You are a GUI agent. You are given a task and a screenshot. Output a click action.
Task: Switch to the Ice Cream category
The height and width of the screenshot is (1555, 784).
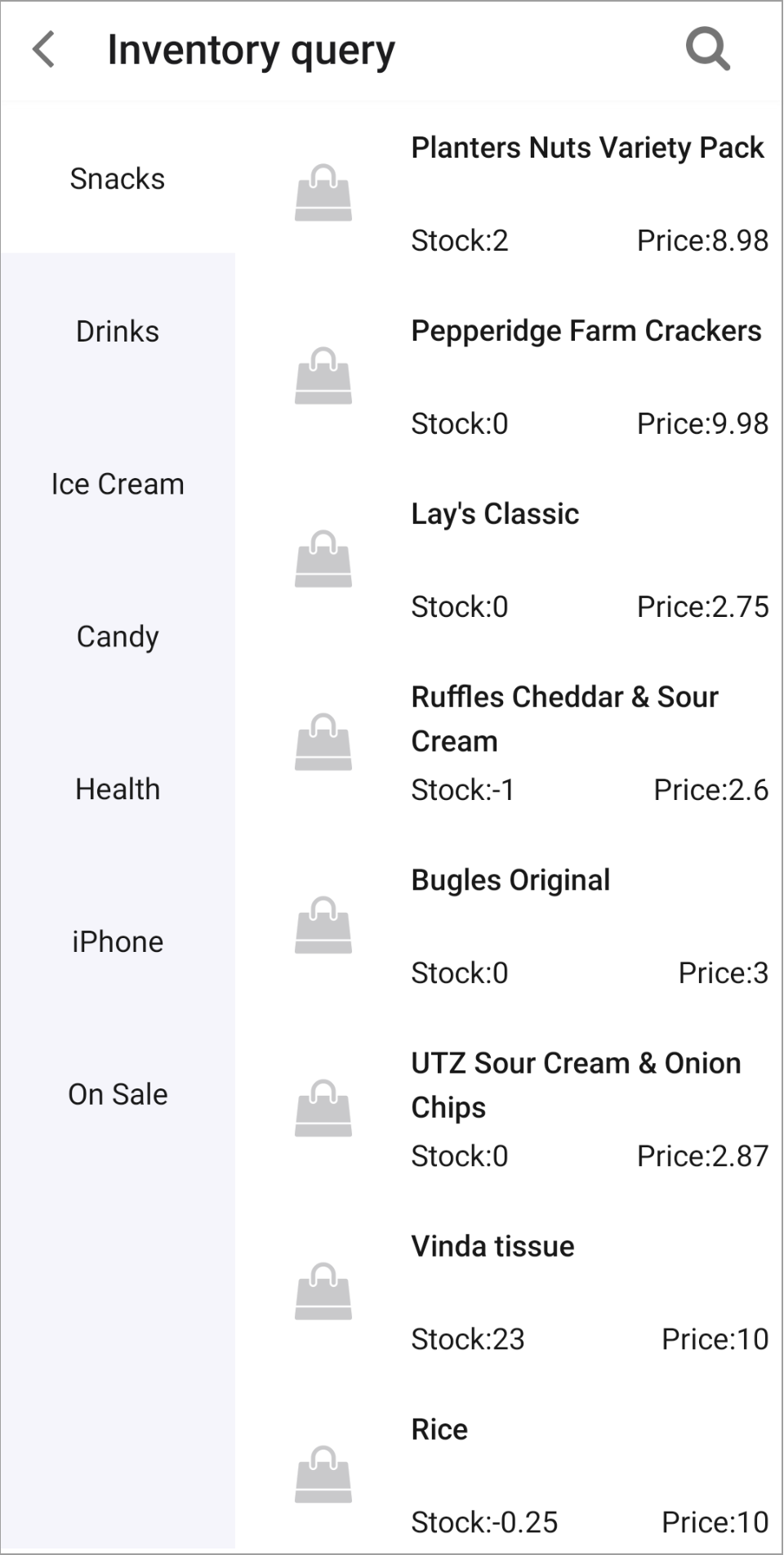[118, 483]
